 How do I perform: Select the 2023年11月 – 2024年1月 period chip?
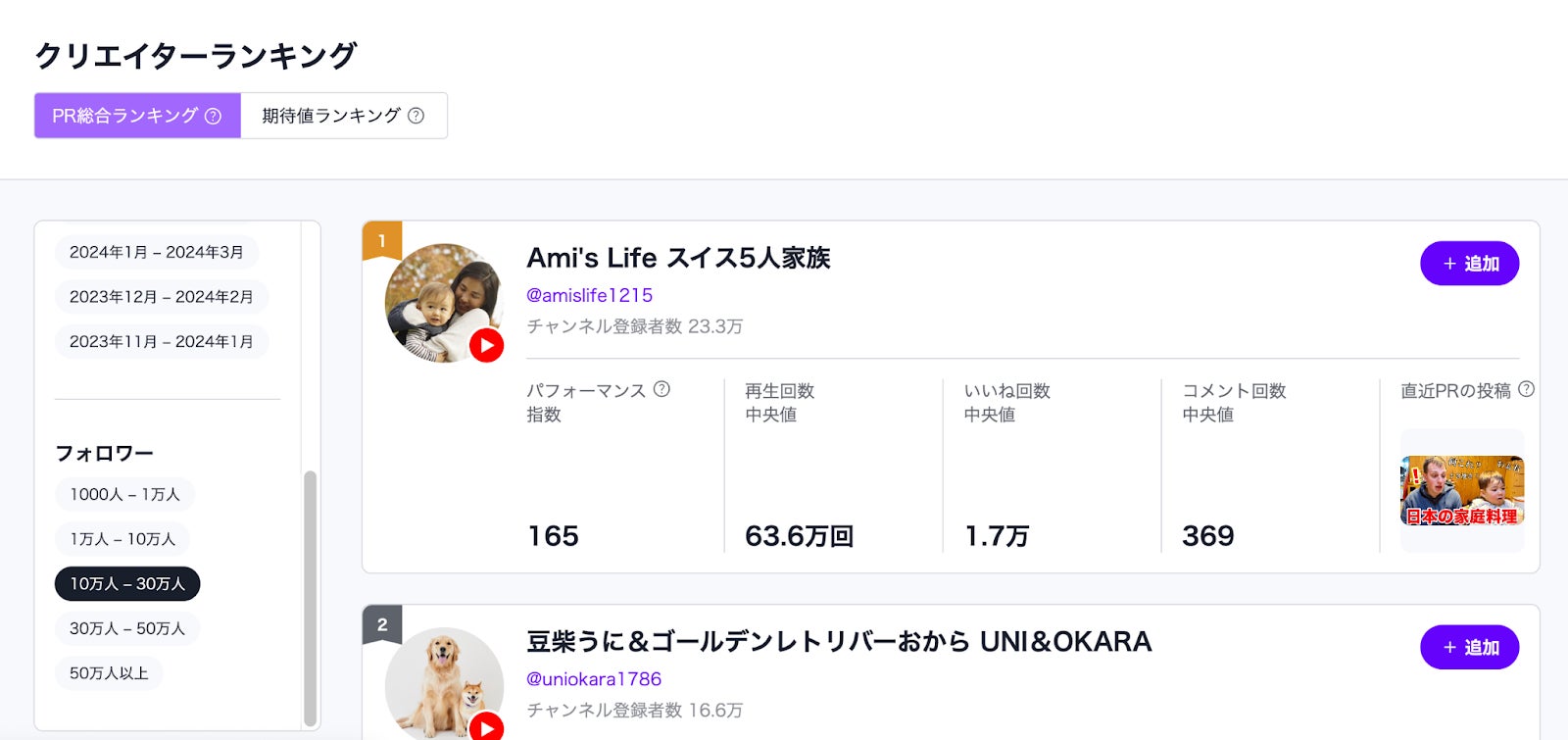pyautogui.click(x=162, y=342)
